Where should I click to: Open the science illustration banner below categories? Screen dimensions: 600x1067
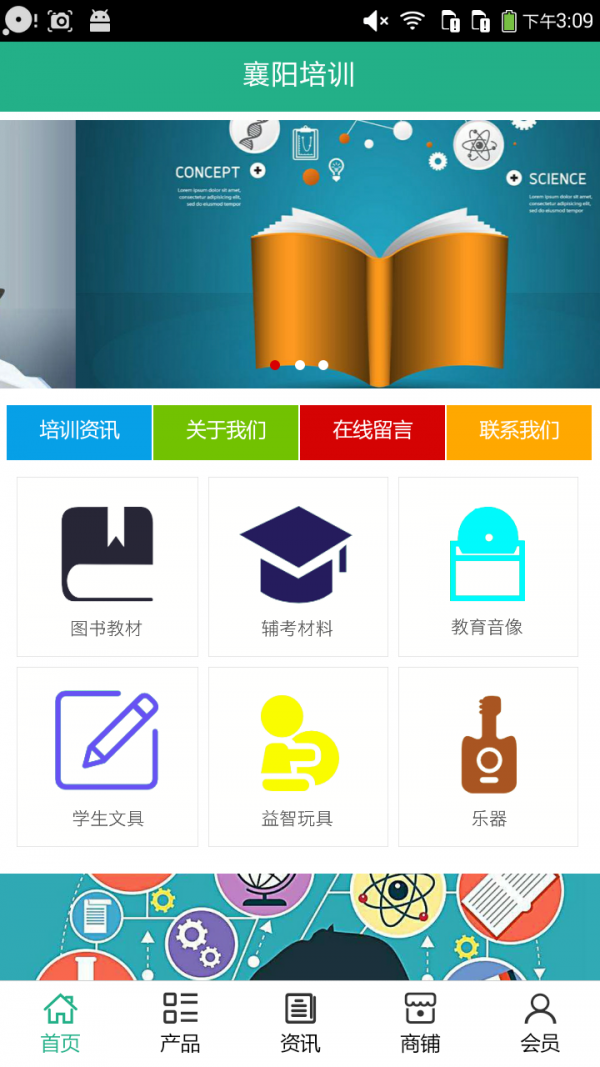click(x=300, y=926)
